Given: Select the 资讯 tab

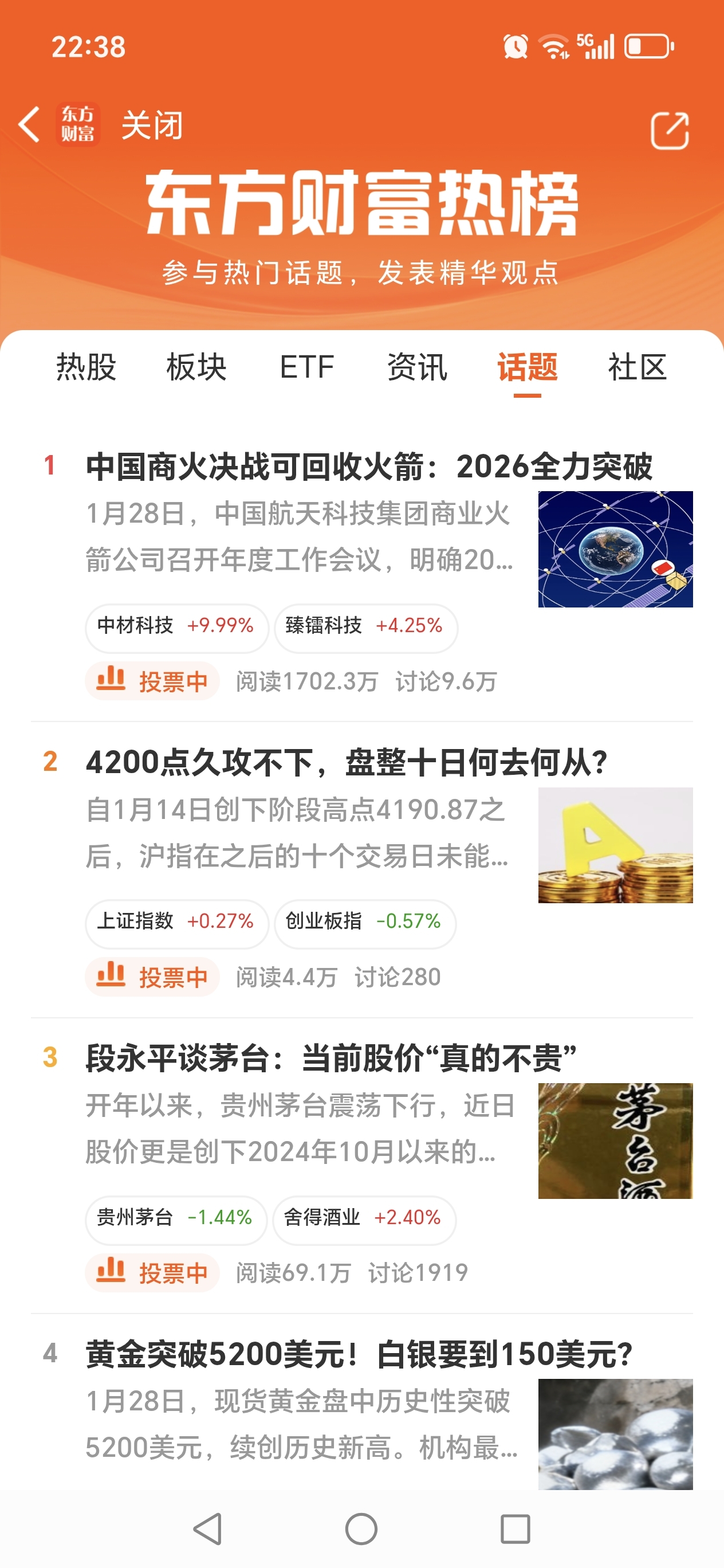Looking at the screenshot, I should pos(418,367).
